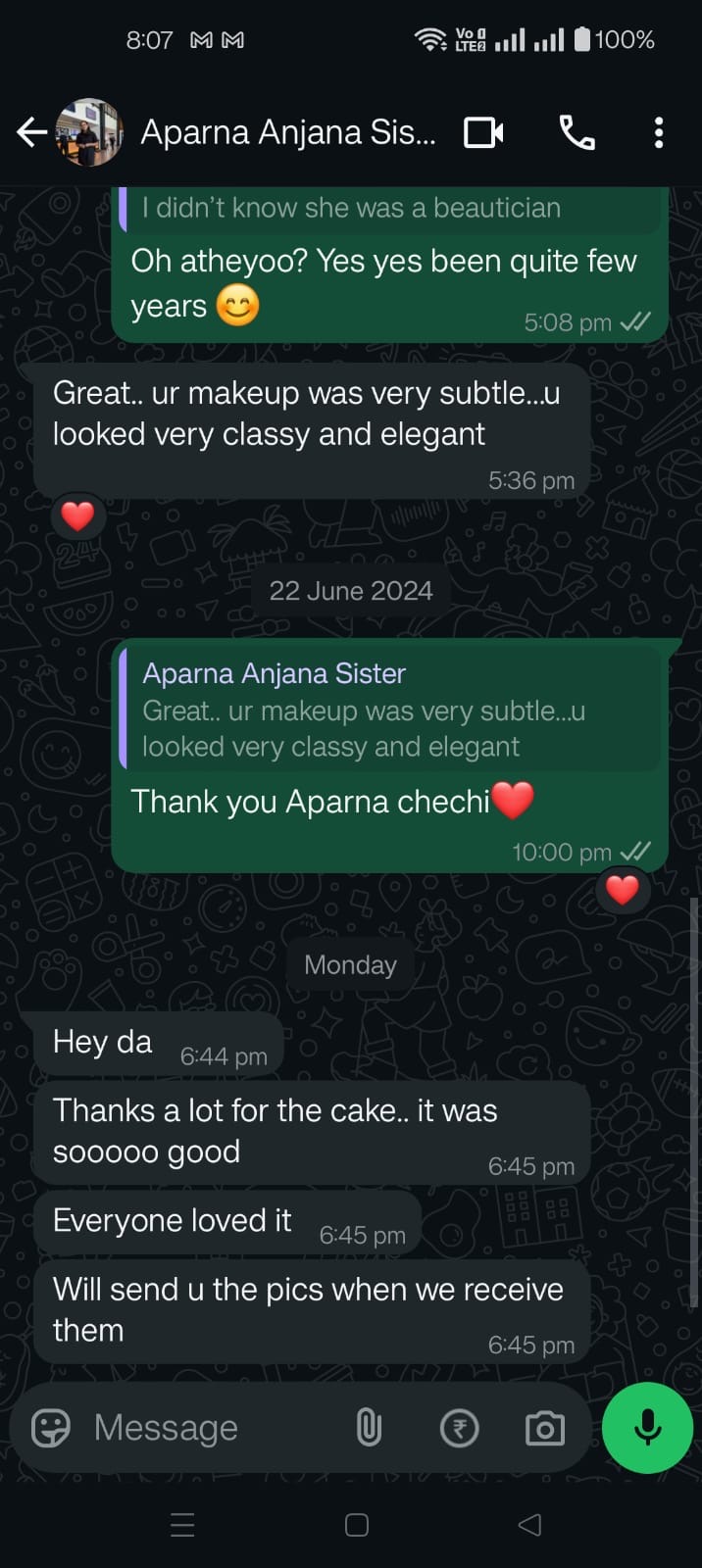Image resolution: width=702 pixels, height=1568 pixels.
Task: Tap the green microphone voice message button
Action: 647,1428
